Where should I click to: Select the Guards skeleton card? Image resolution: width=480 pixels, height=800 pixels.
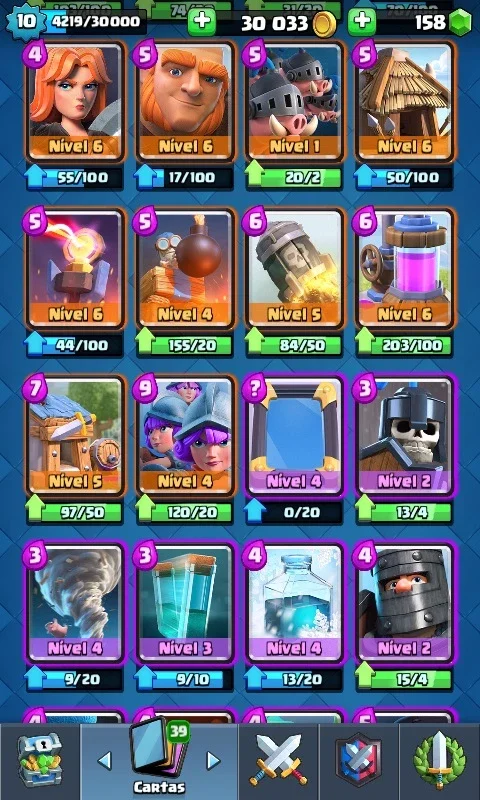click(405, 436)
